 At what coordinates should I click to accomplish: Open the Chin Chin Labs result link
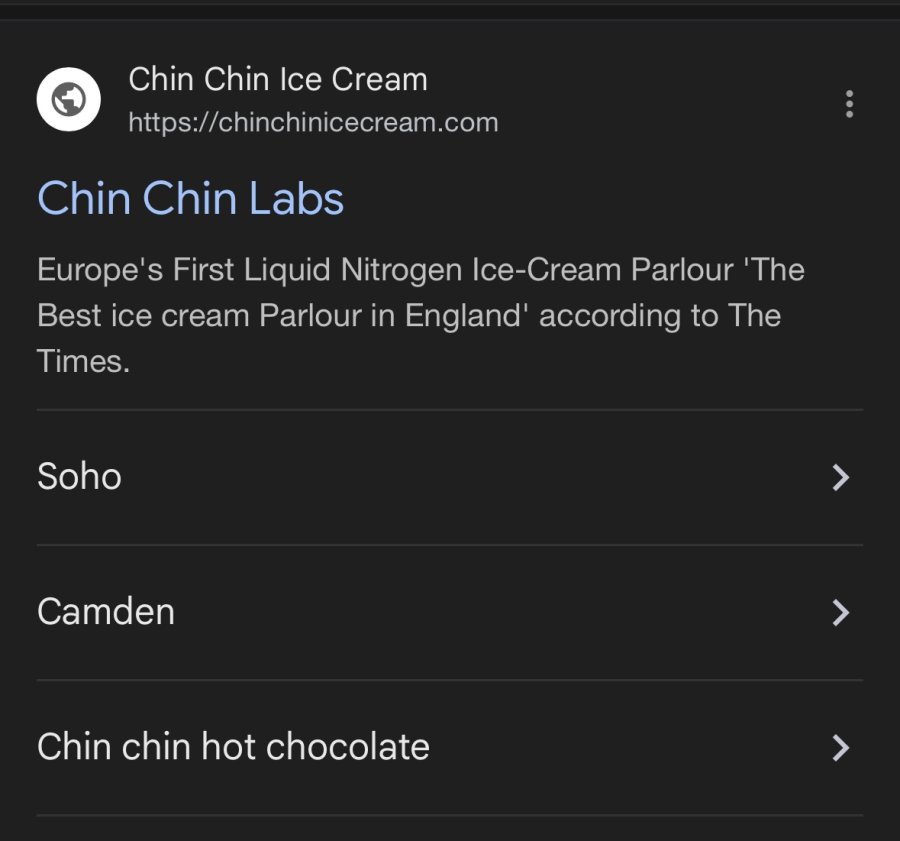(191, 198)
